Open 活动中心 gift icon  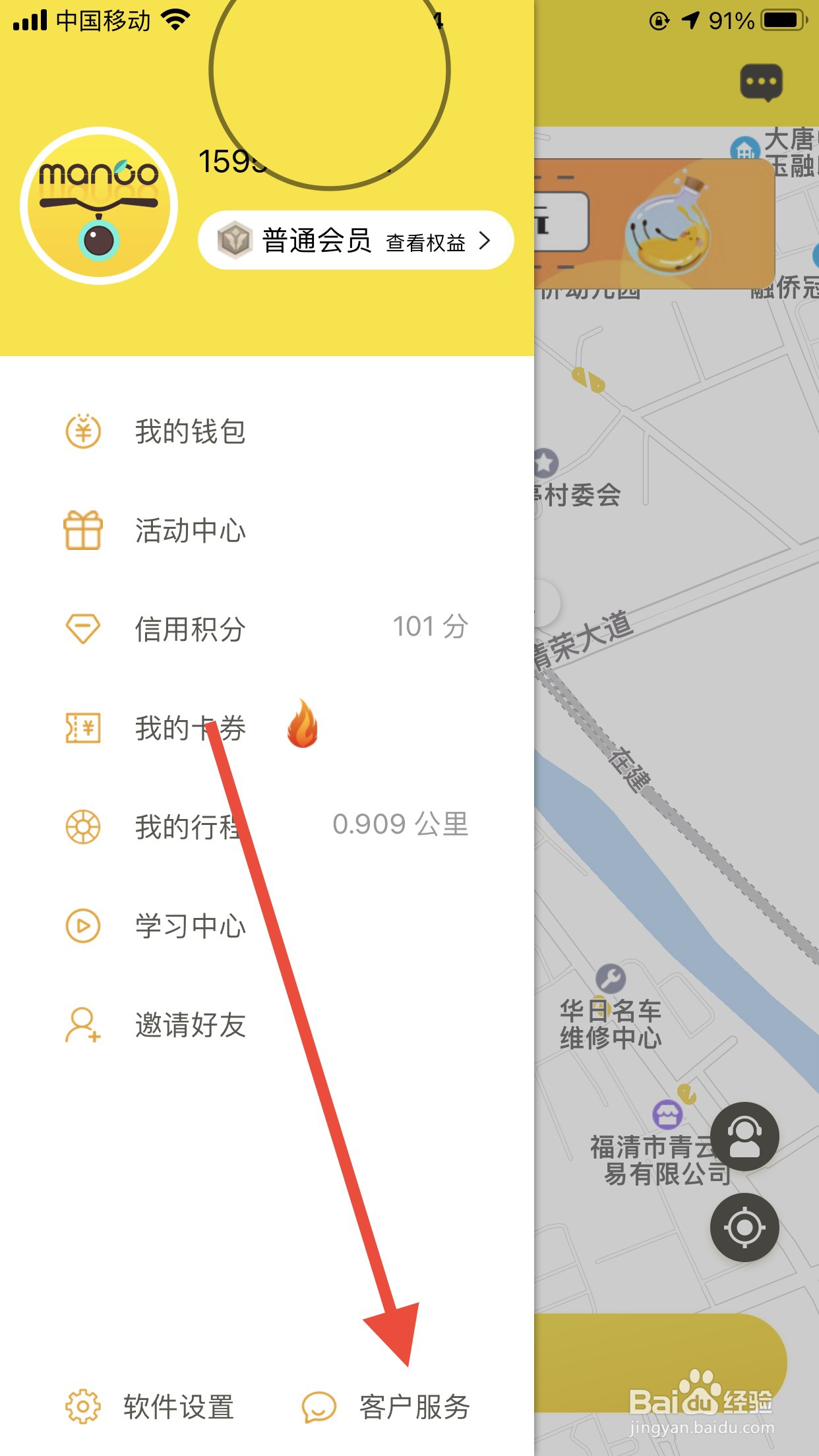82,530
